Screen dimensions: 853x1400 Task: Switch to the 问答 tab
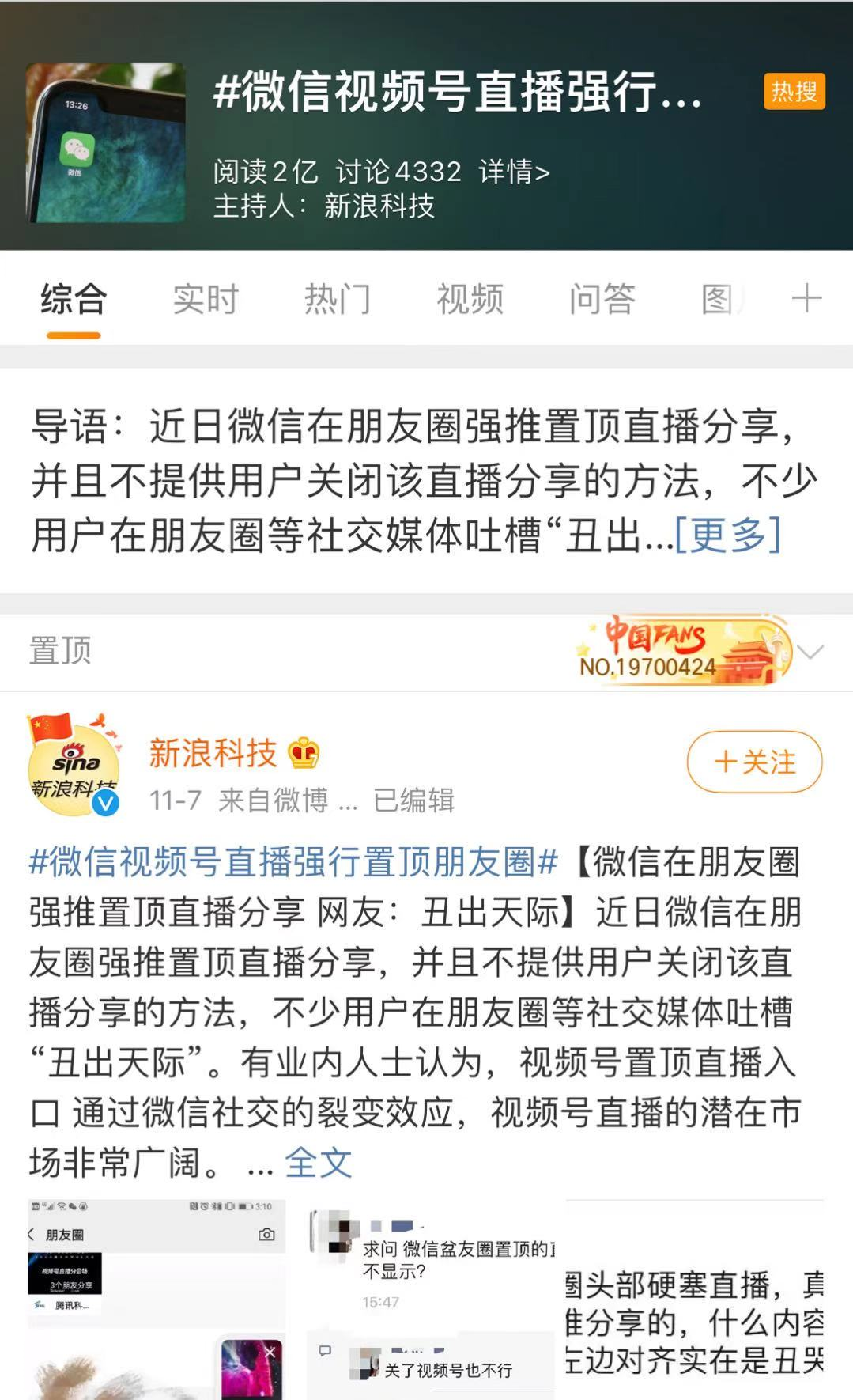(x=602, y=300)
